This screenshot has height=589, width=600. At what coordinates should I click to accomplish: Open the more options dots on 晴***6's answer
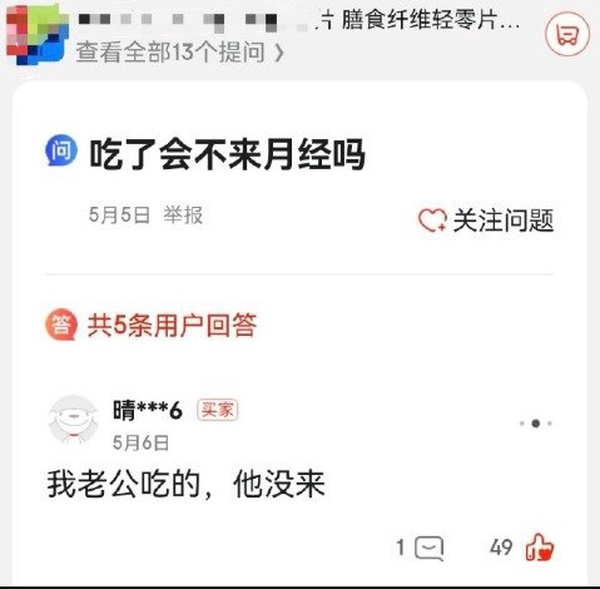[535, 423]
